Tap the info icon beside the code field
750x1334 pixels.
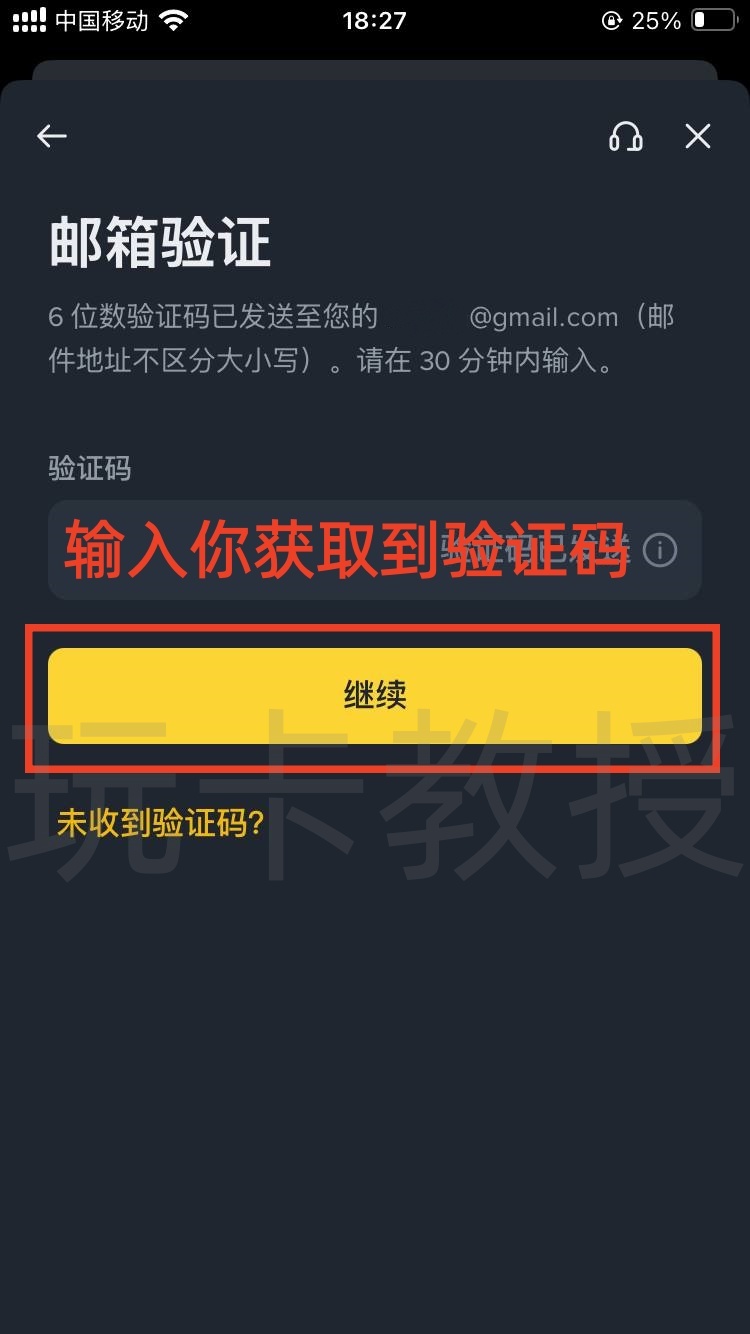point(660,551)
